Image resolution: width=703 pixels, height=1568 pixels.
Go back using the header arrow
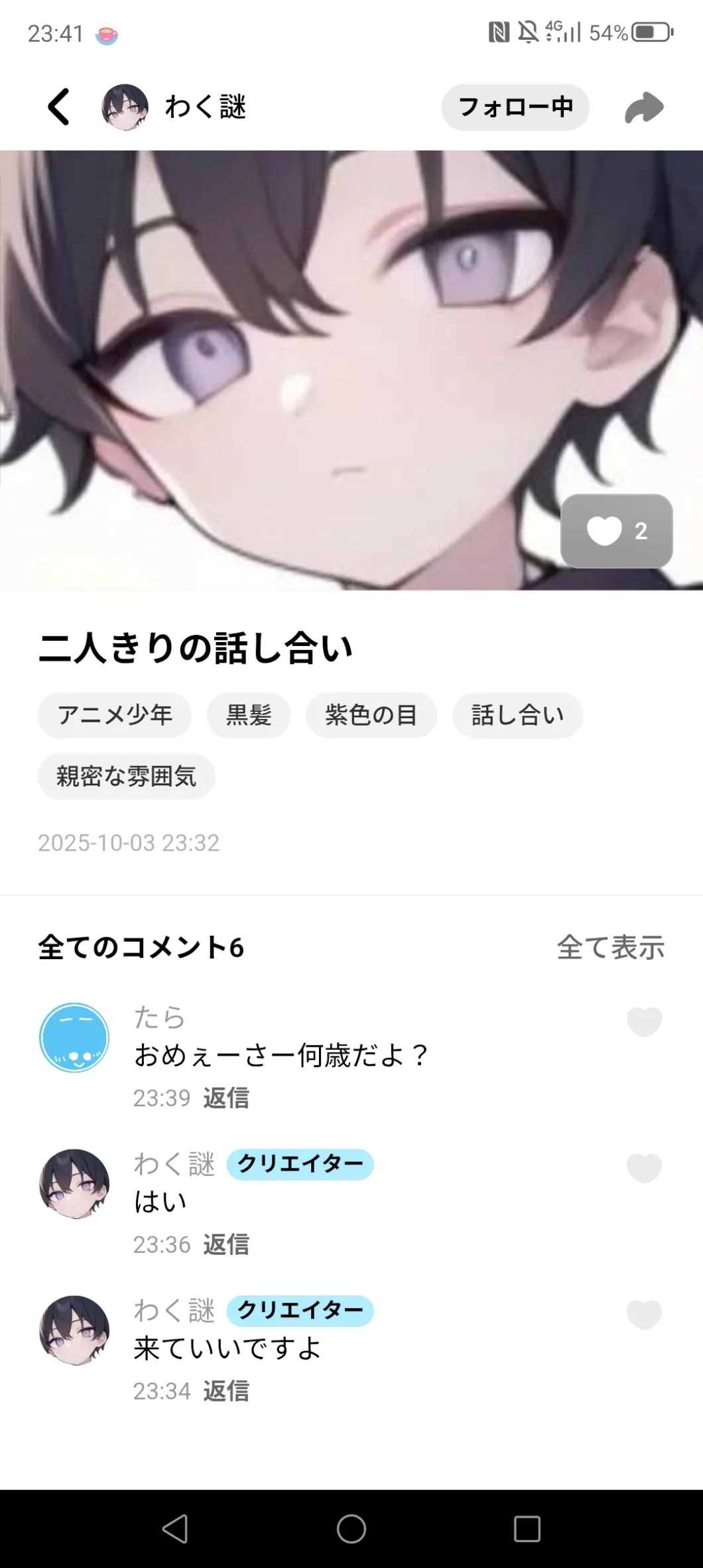(x=58, y=107)
